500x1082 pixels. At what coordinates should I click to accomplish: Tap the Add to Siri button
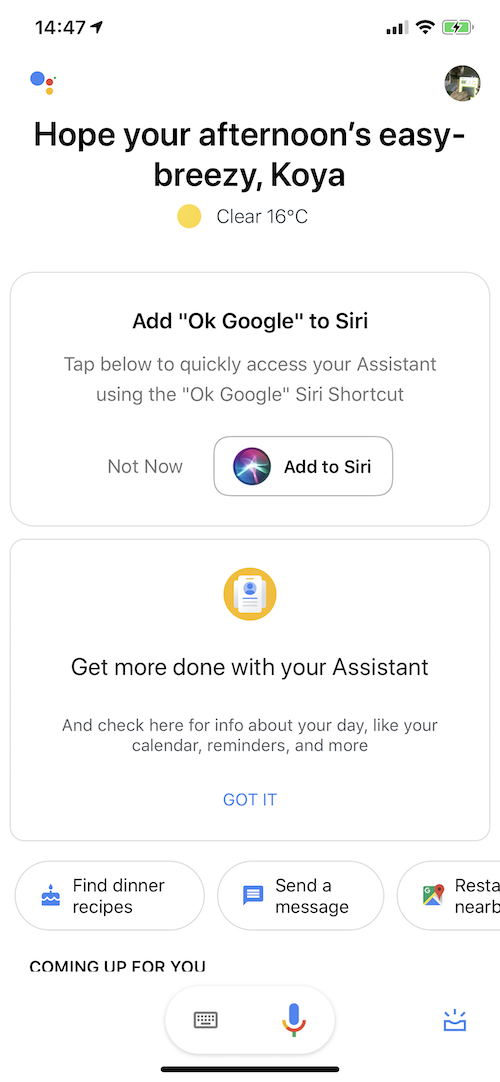[x=303, y=466]
